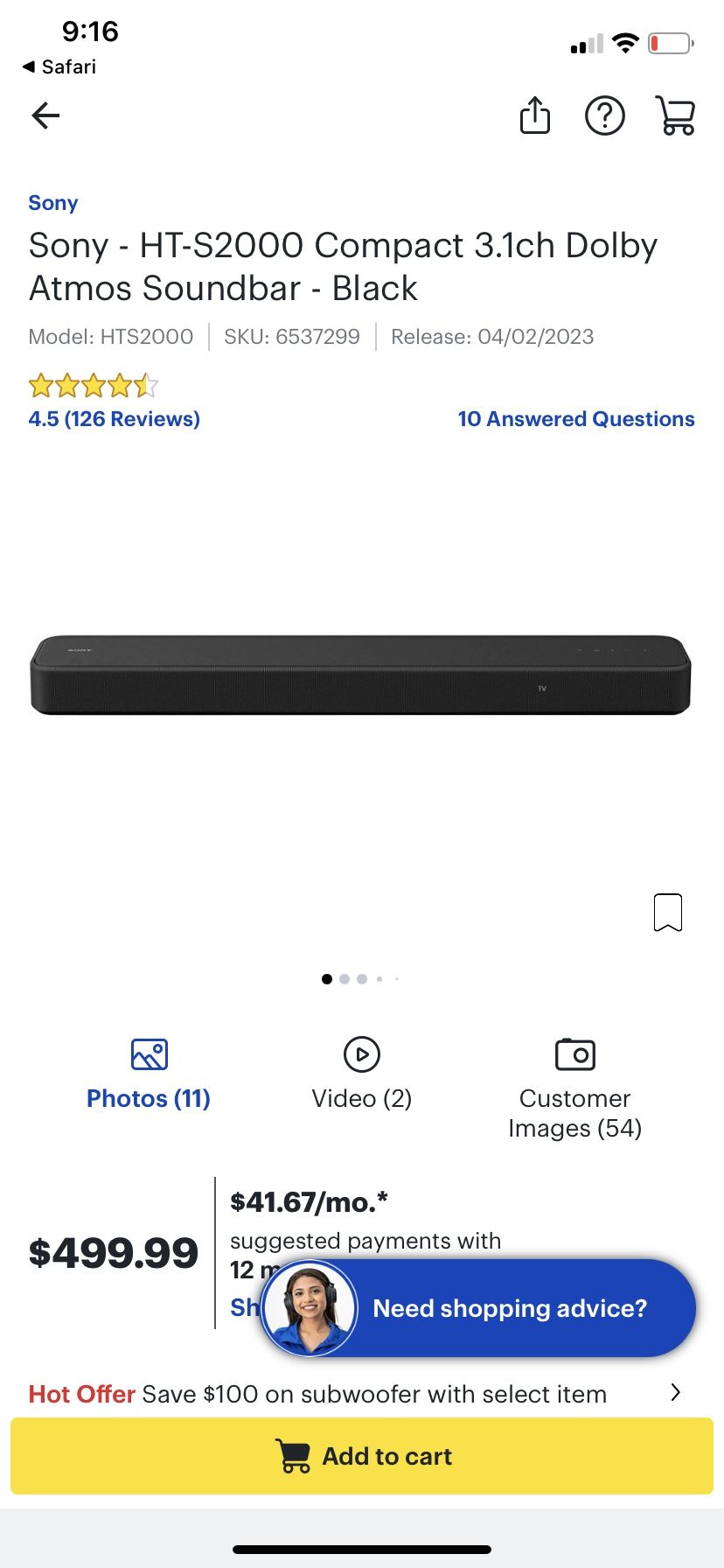Save the soundbar with the bookmark icon

pyautogui.click(x=668, y=913)
